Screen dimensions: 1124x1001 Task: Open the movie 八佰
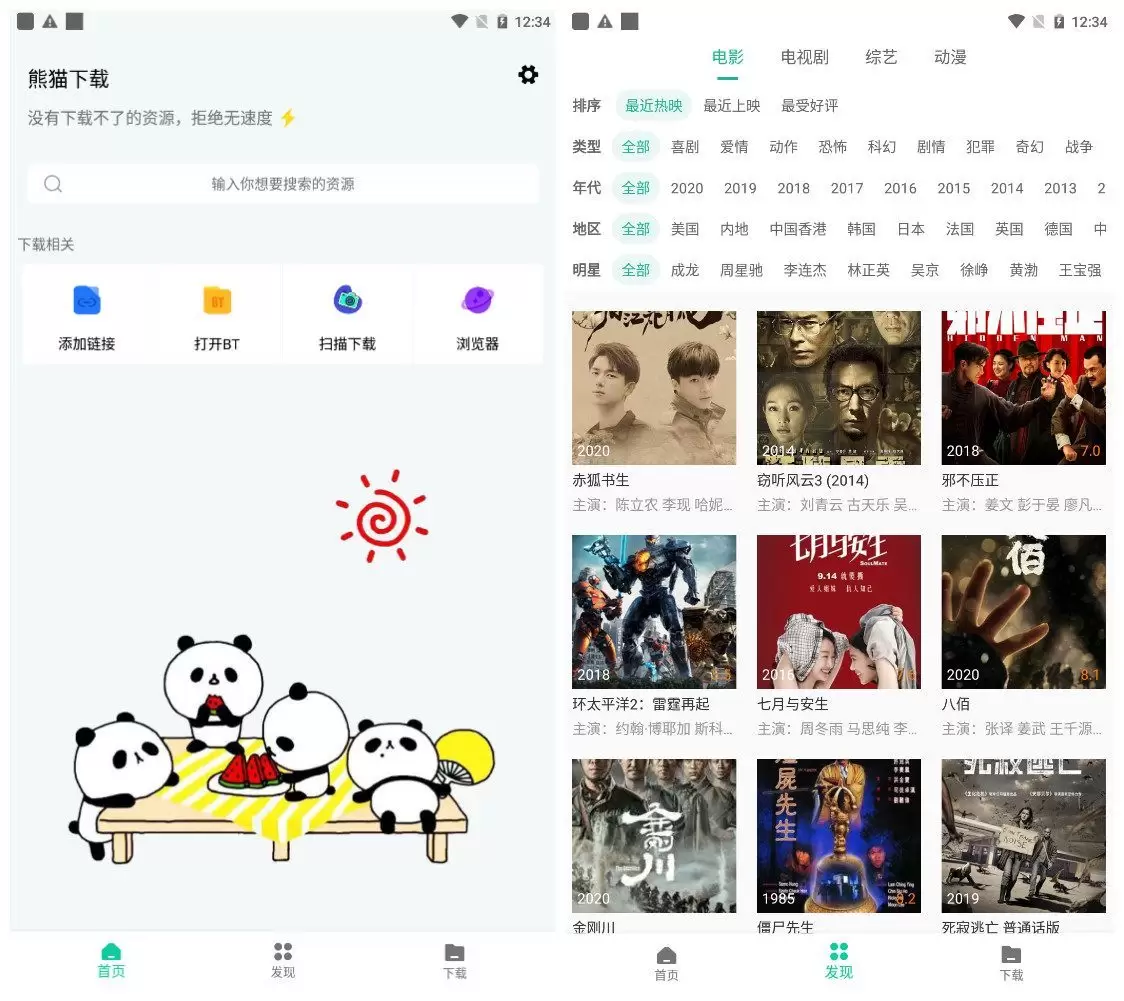1023,612
